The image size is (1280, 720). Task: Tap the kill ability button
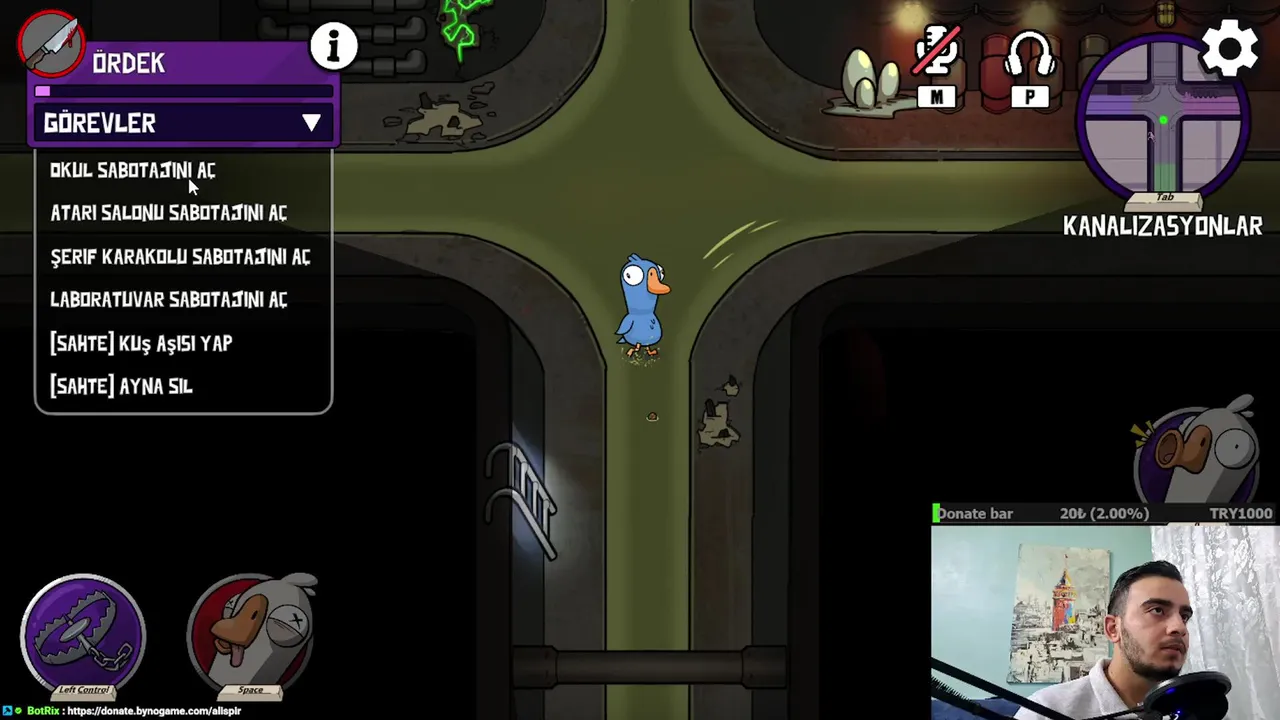251,634
